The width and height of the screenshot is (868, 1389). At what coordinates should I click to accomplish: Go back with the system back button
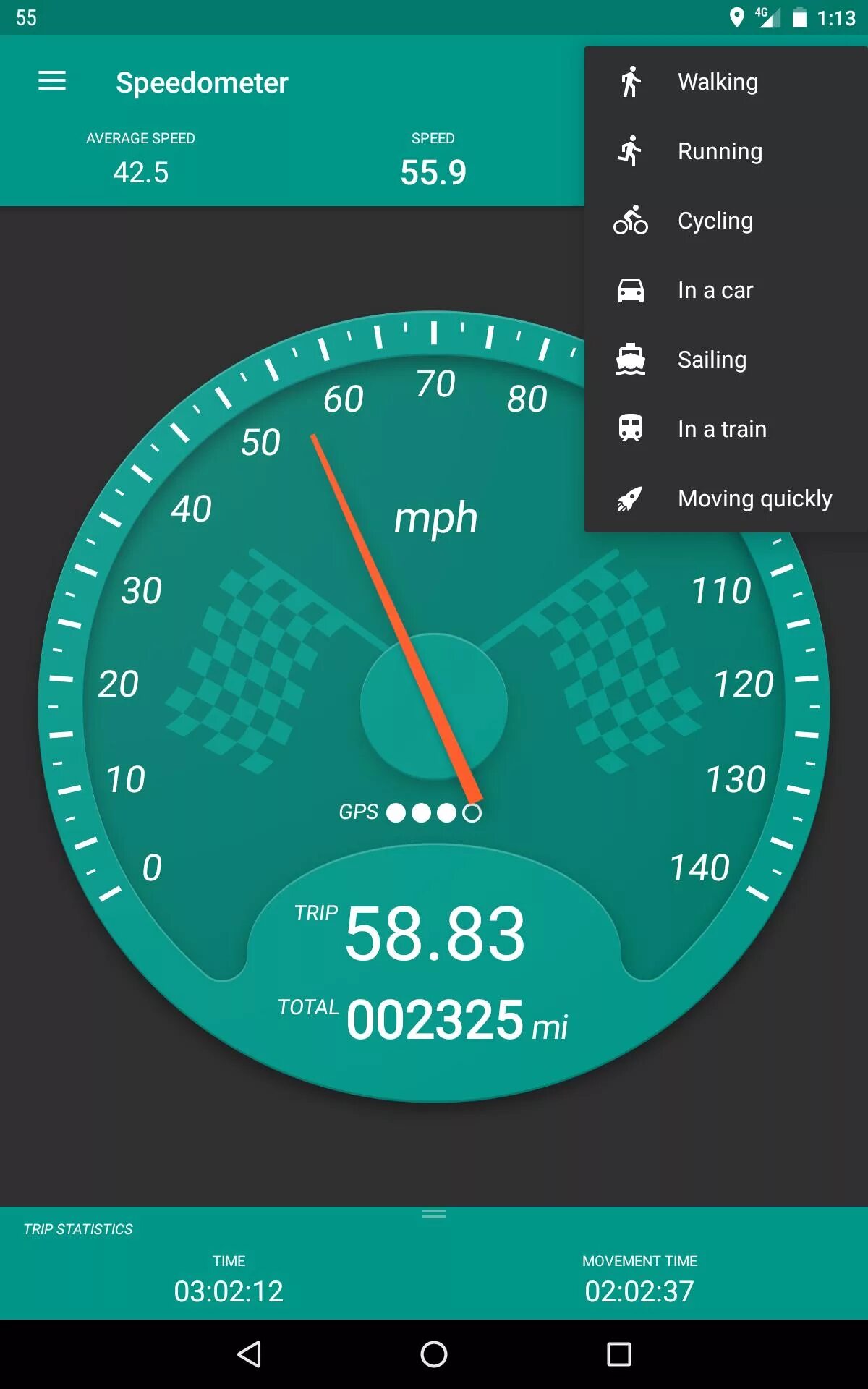click(250, 1354)
